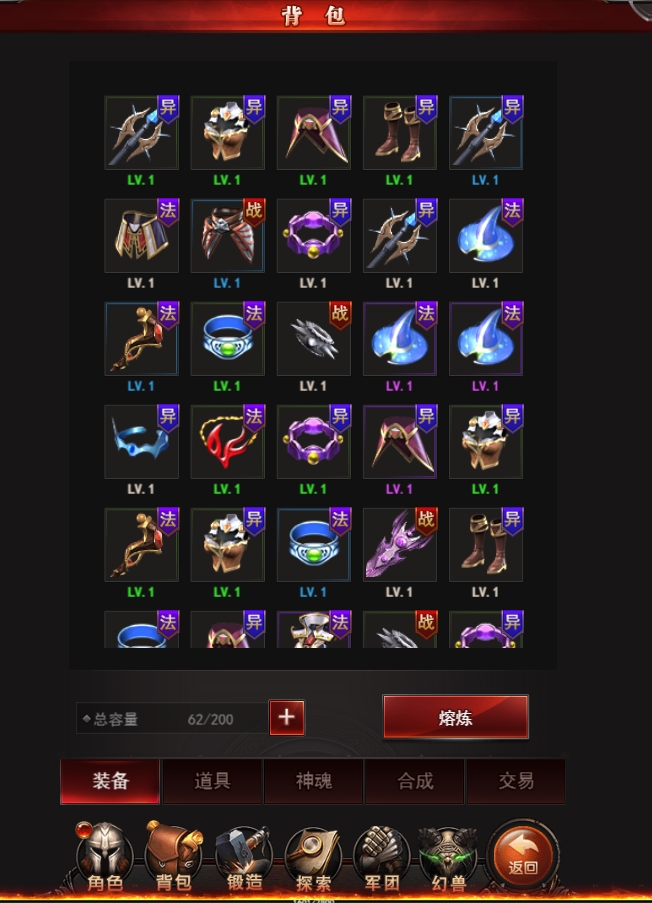This screenshot has width=652, height=903.
Task: Go to 锻造 forging
Action: [x=244, y=856]
